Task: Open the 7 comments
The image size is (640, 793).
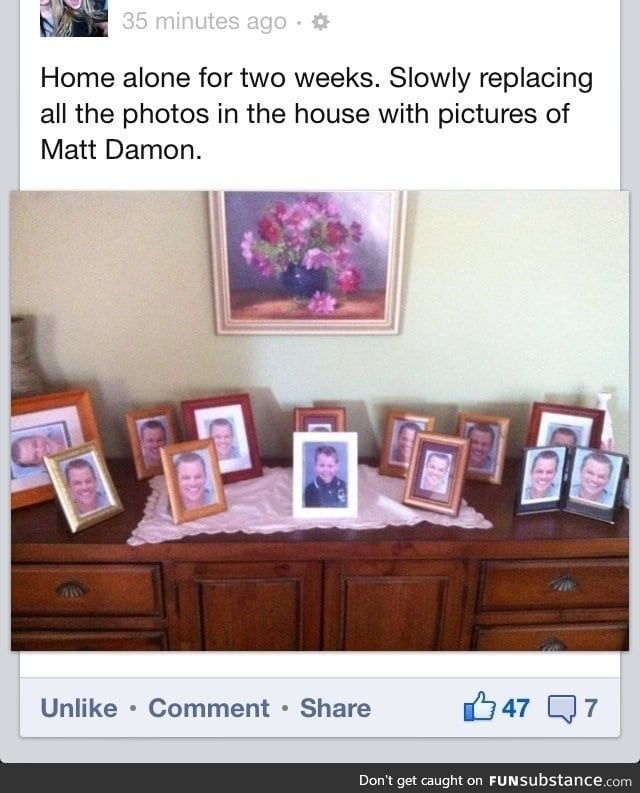Action: coord(573,708)
